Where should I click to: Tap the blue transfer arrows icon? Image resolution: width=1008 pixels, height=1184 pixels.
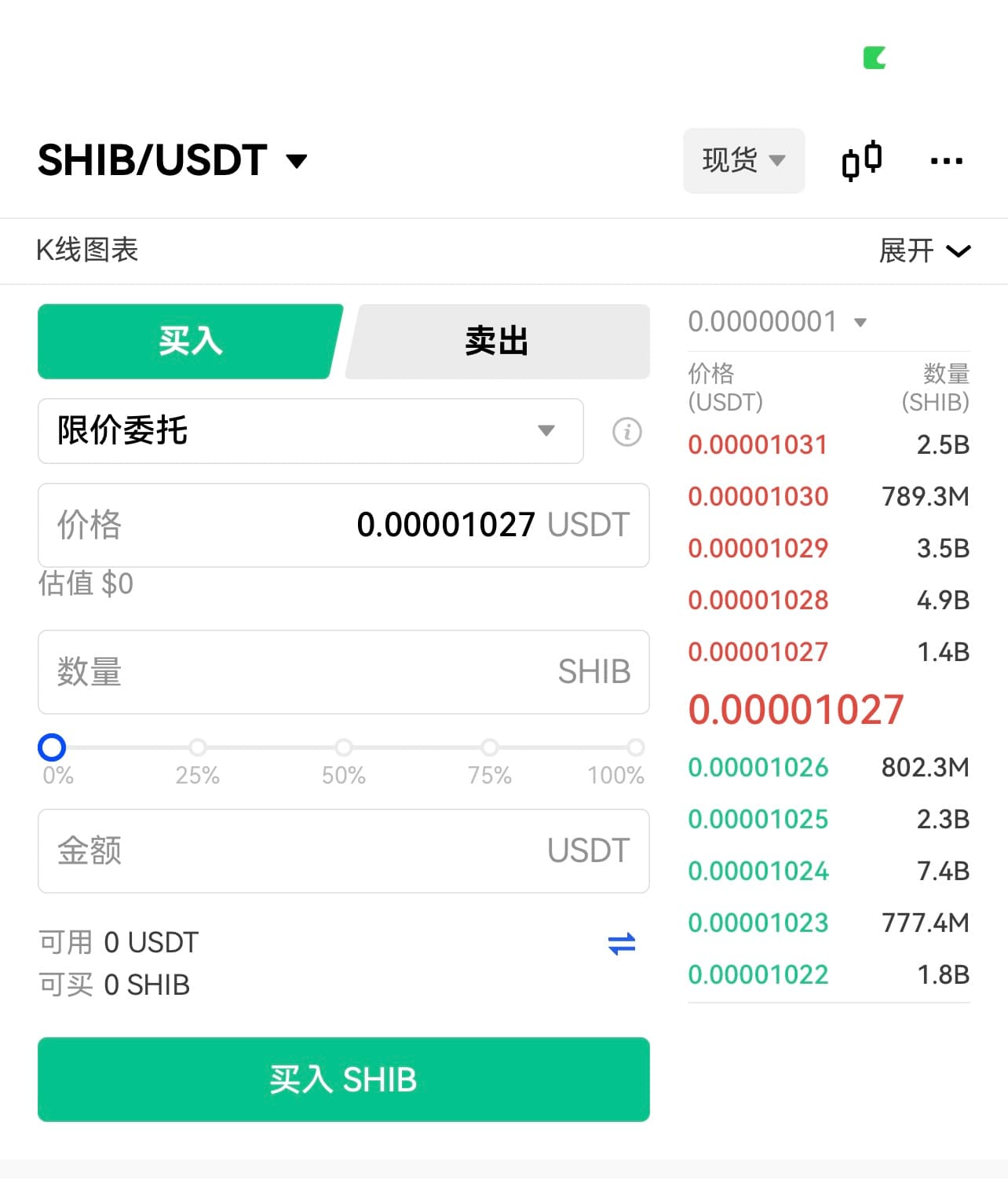(622, 944)
